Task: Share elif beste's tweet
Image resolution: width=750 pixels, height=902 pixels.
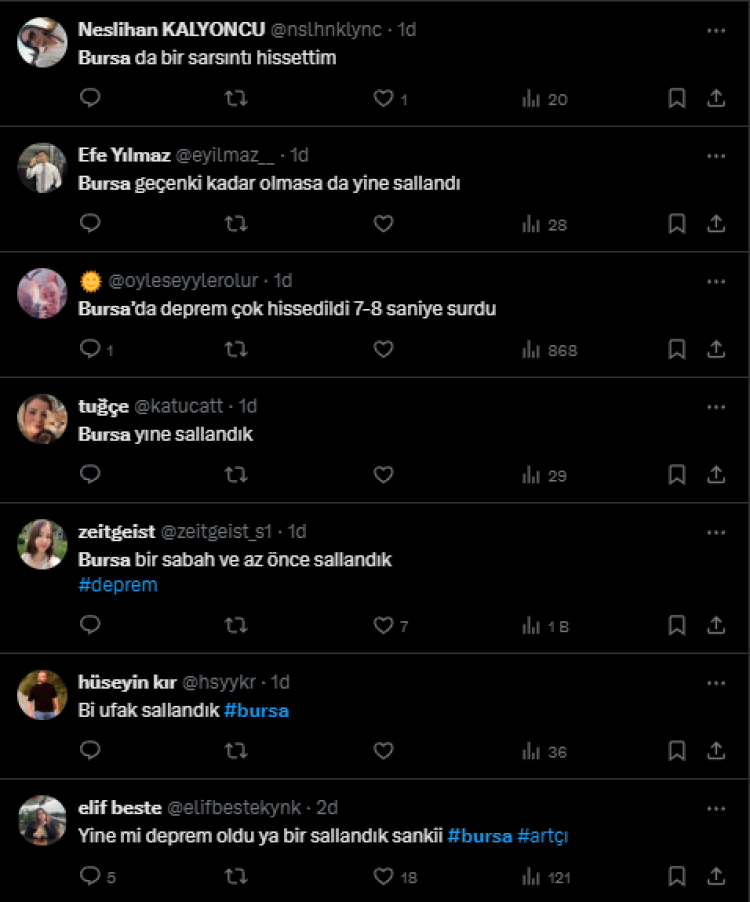Action: point(716,877)
